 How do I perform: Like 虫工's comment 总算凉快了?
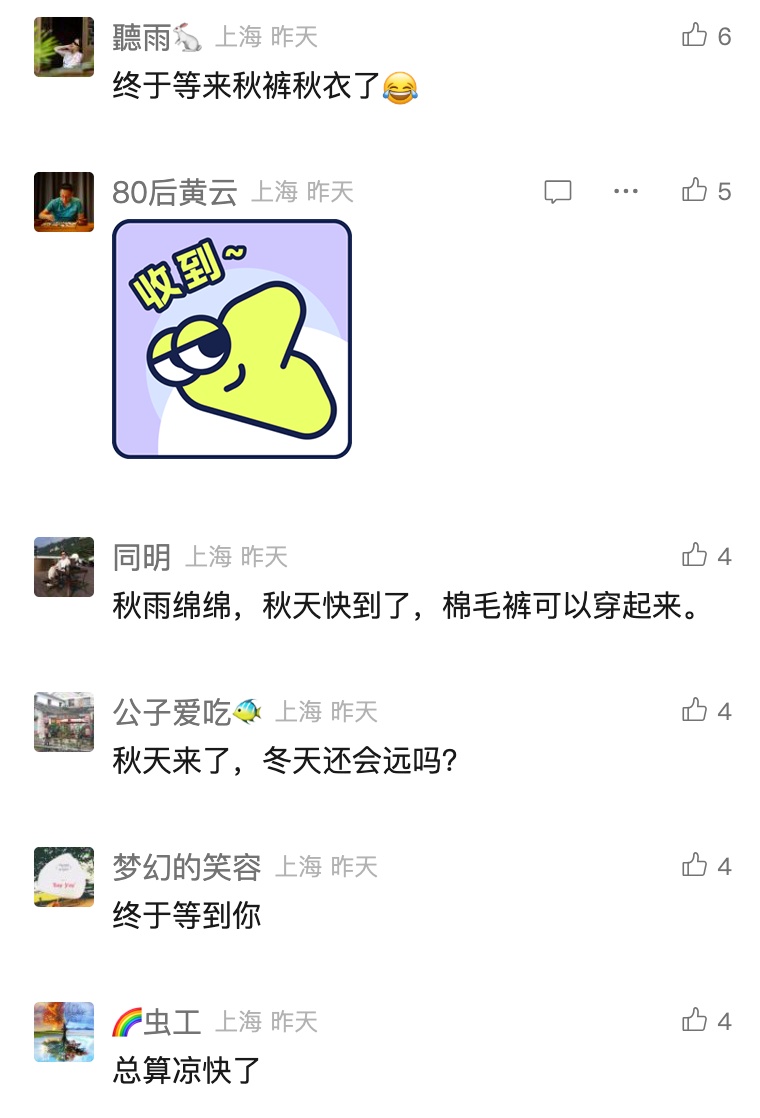point(695,1021)
